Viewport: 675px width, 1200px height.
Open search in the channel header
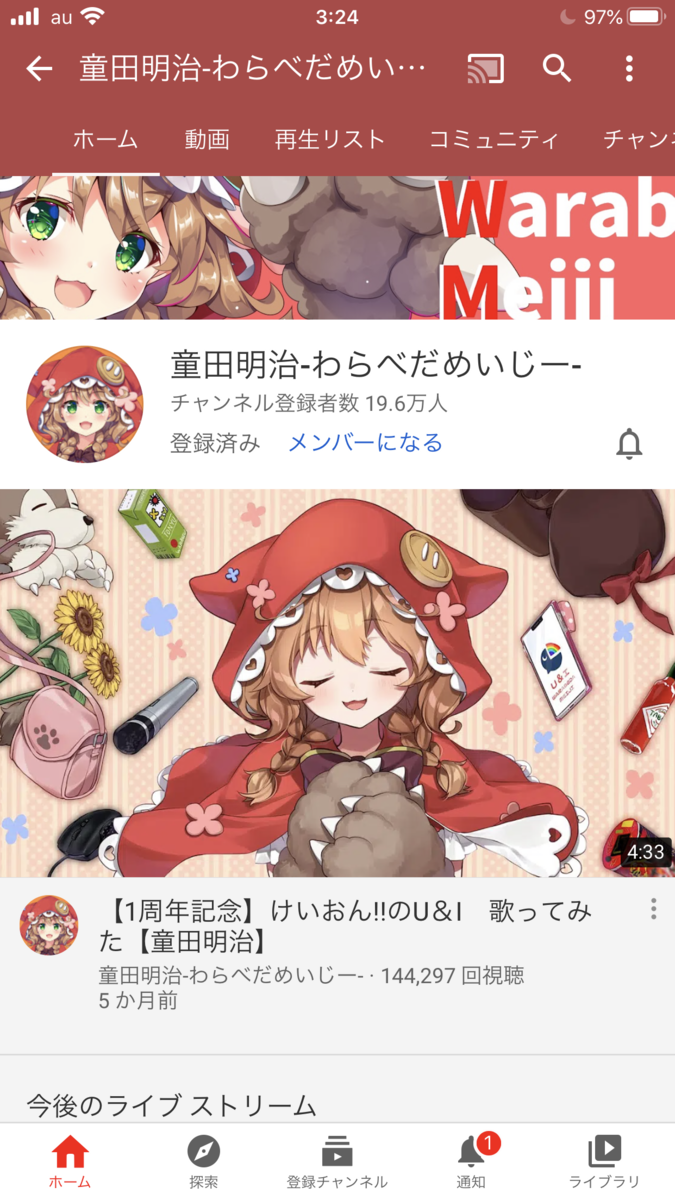pyautogui.click(x=557, y=68)
